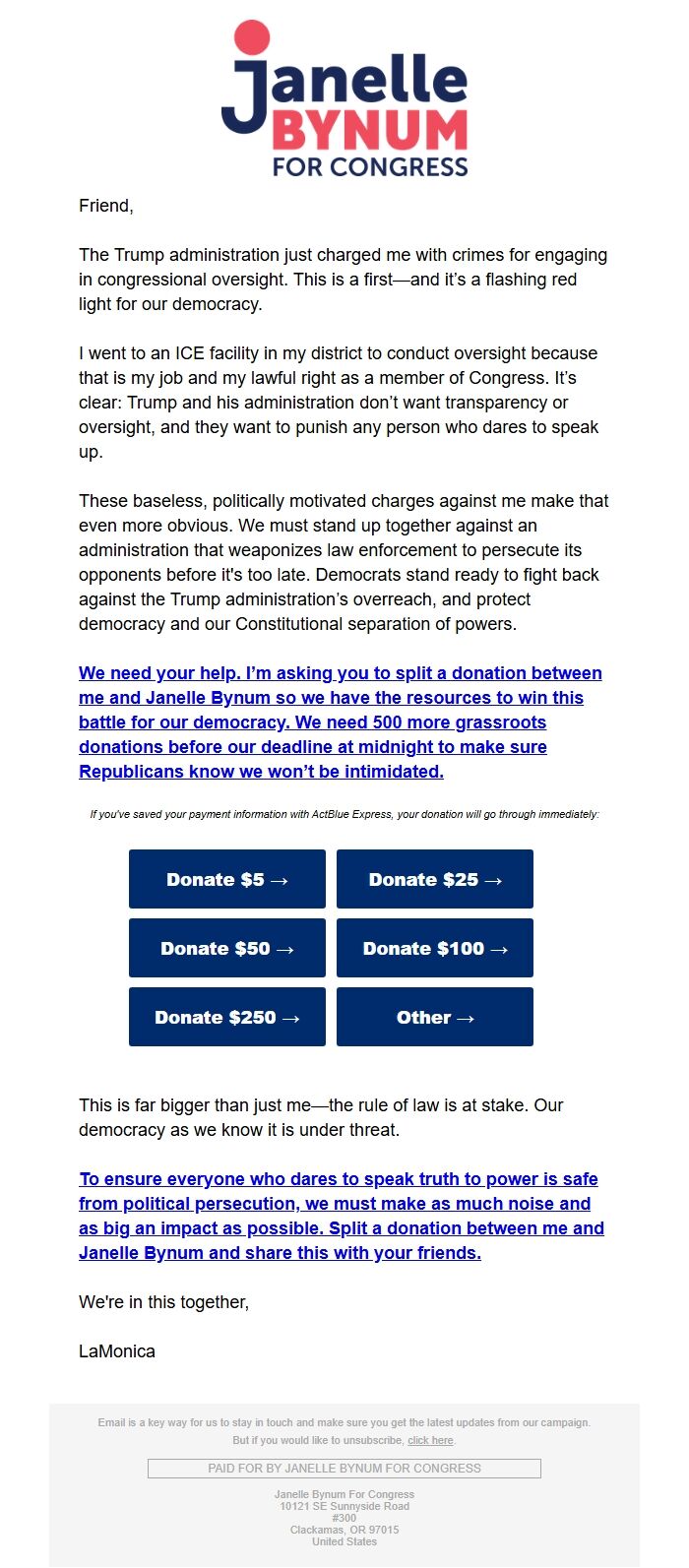
Task: Pick the Donate $250 button
Action: coord(226,1017)
